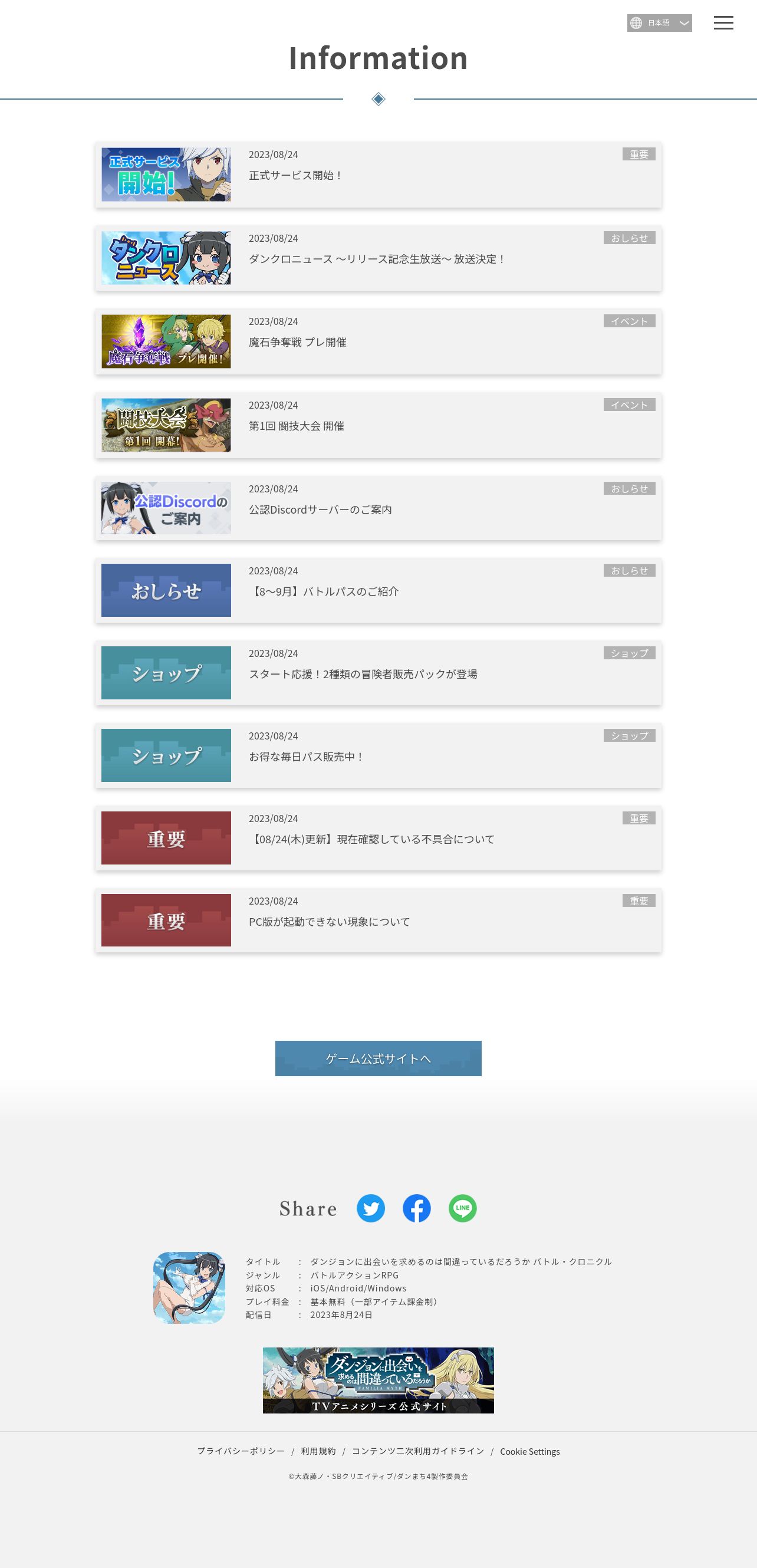This screenshot has height=1568, width=757.
Task: Open the ダンクロニュース リリース記念生放送 post
Action: coord(378,258)
